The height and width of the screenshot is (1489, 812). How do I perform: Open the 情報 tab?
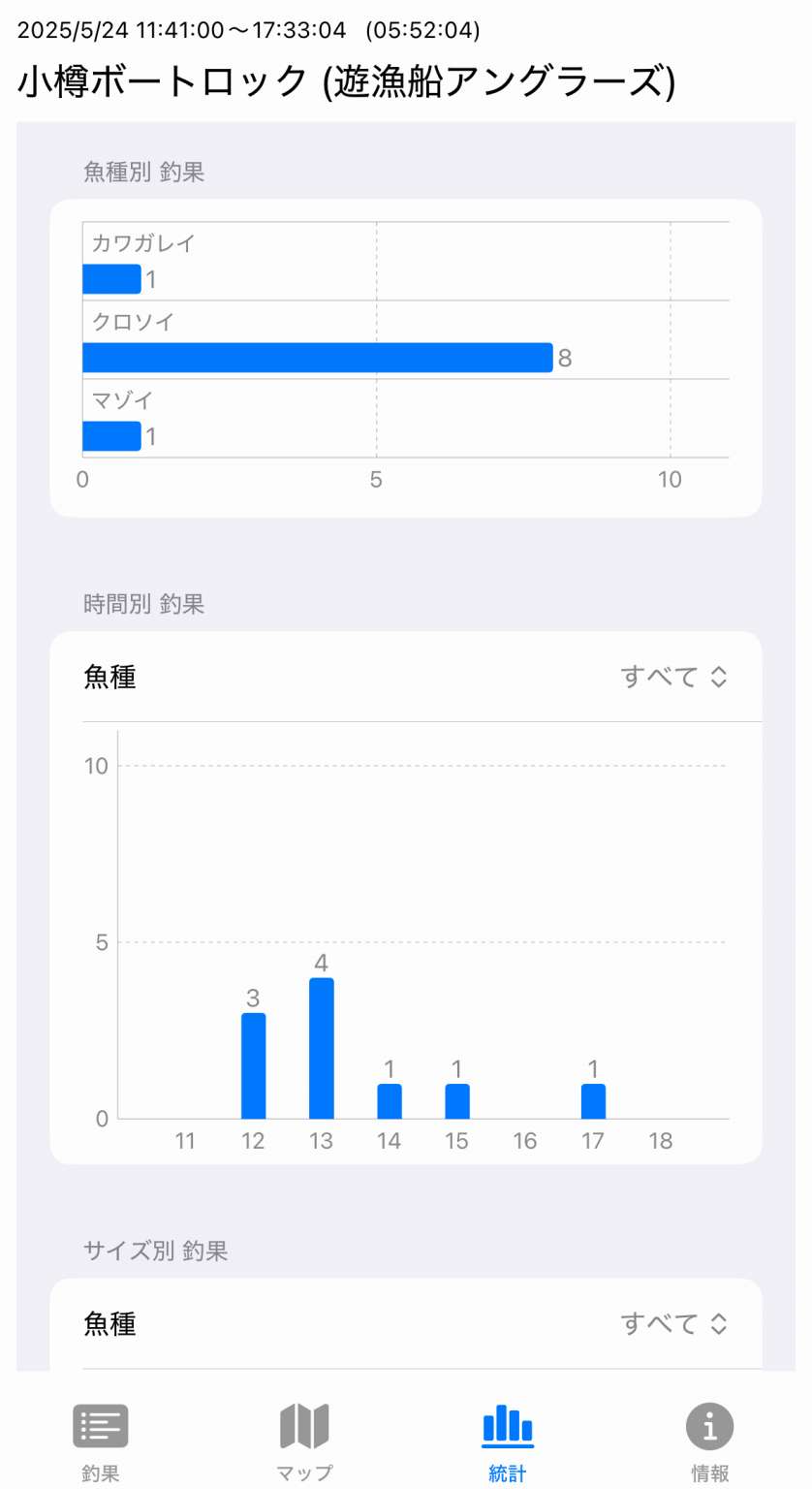tap(710, 1442)
